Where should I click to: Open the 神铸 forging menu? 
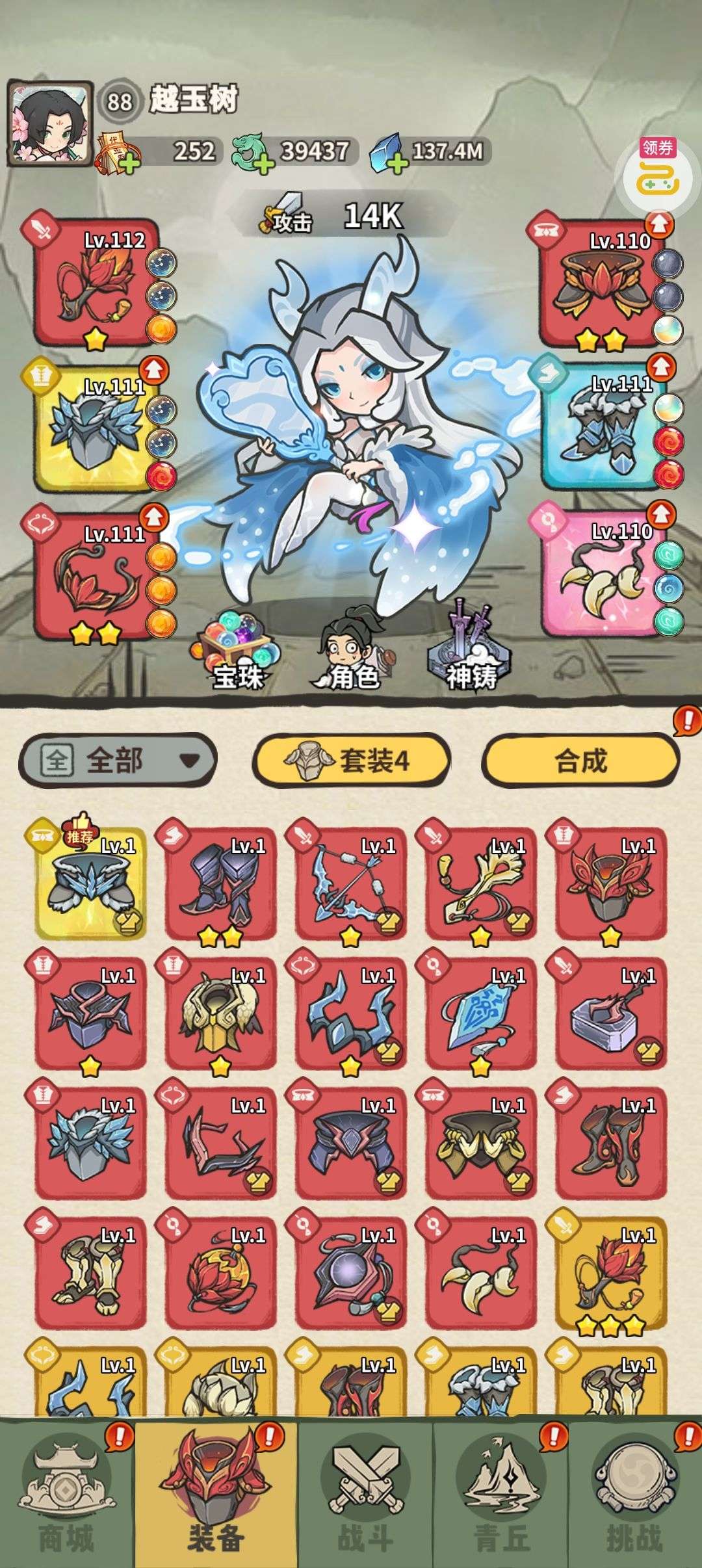[471, 650]
